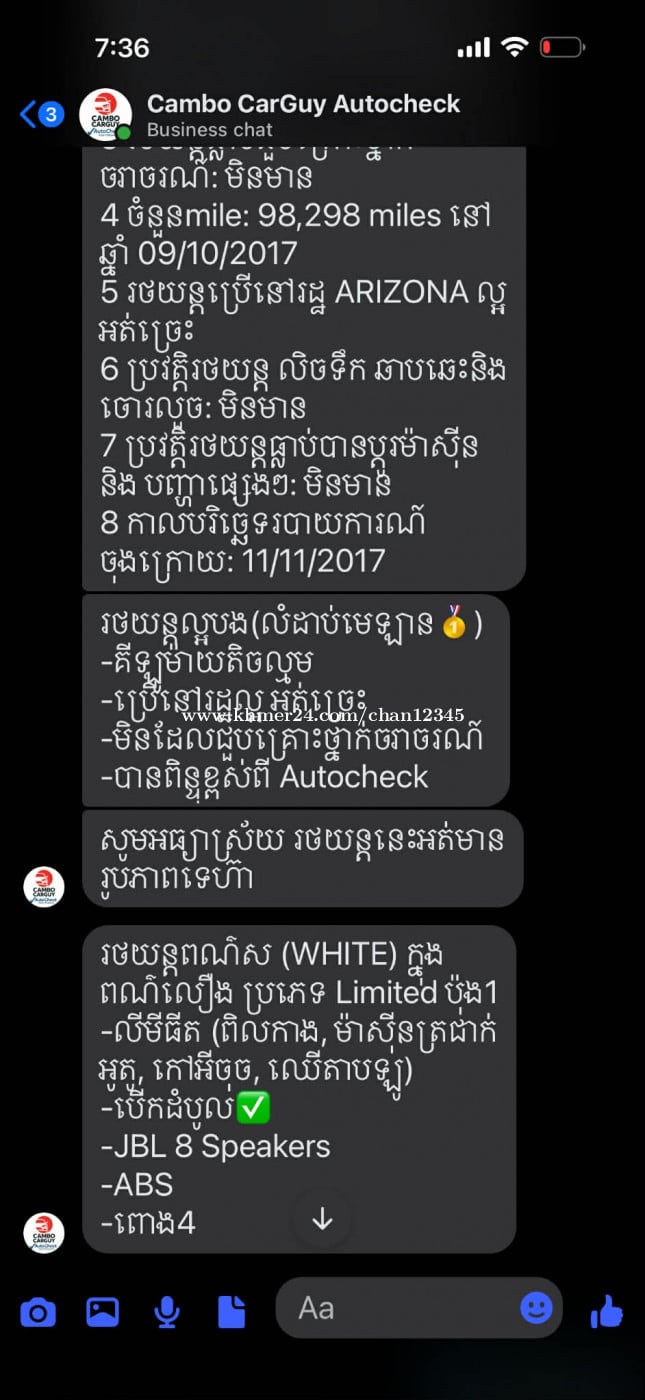The width and height of the screenshot is (645, 1400).
Task: Go back to the chat list
Action: click(40, 114)
